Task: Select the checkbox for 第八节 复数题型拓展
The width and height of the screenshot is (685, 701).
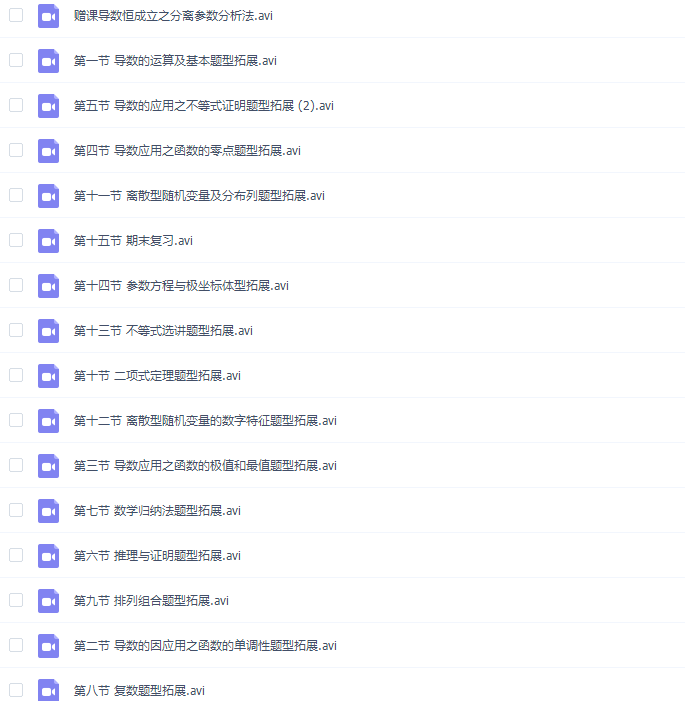Action: [x=16, y=689]
